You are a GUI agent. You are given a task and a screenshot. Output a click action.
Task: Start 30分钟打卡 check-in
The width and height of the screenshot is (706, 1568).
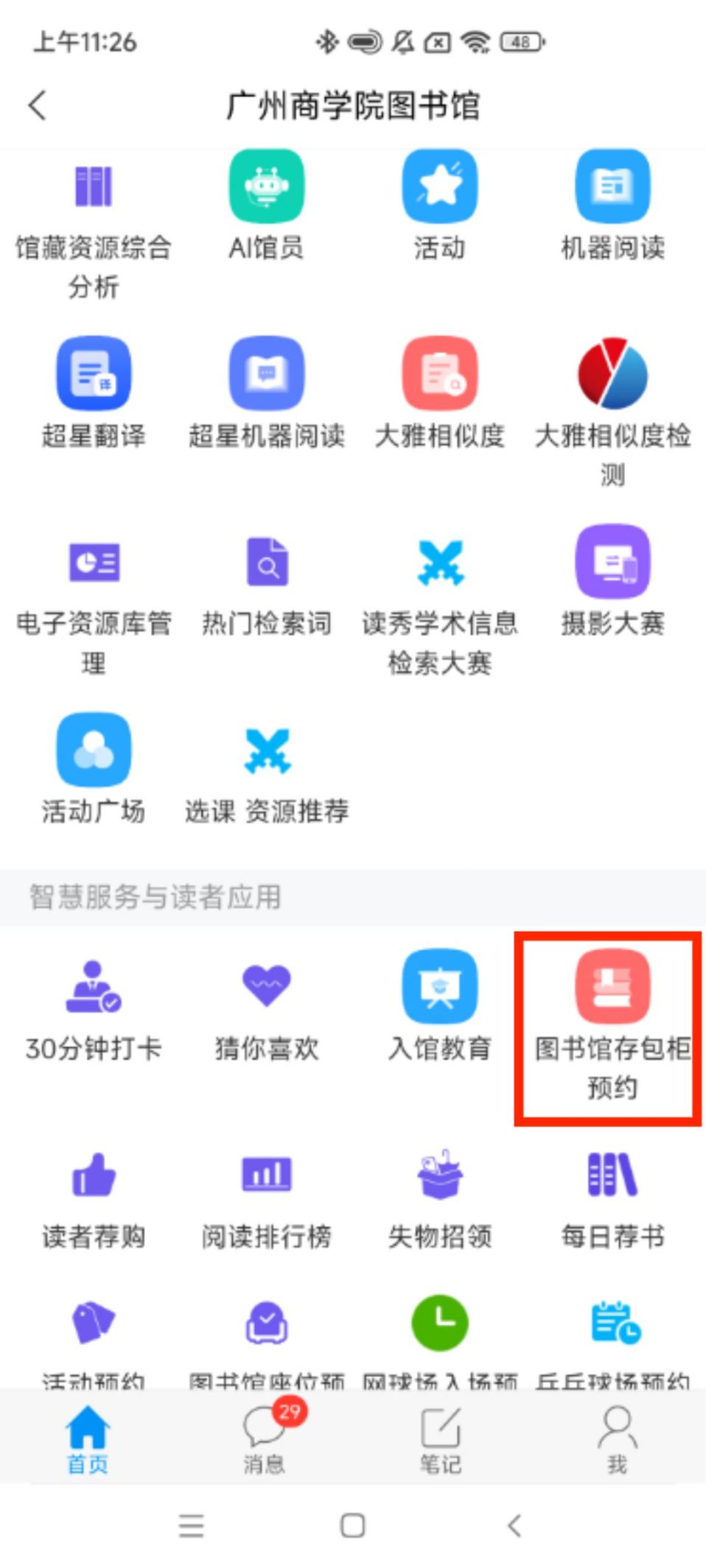[x=94, y=987]
